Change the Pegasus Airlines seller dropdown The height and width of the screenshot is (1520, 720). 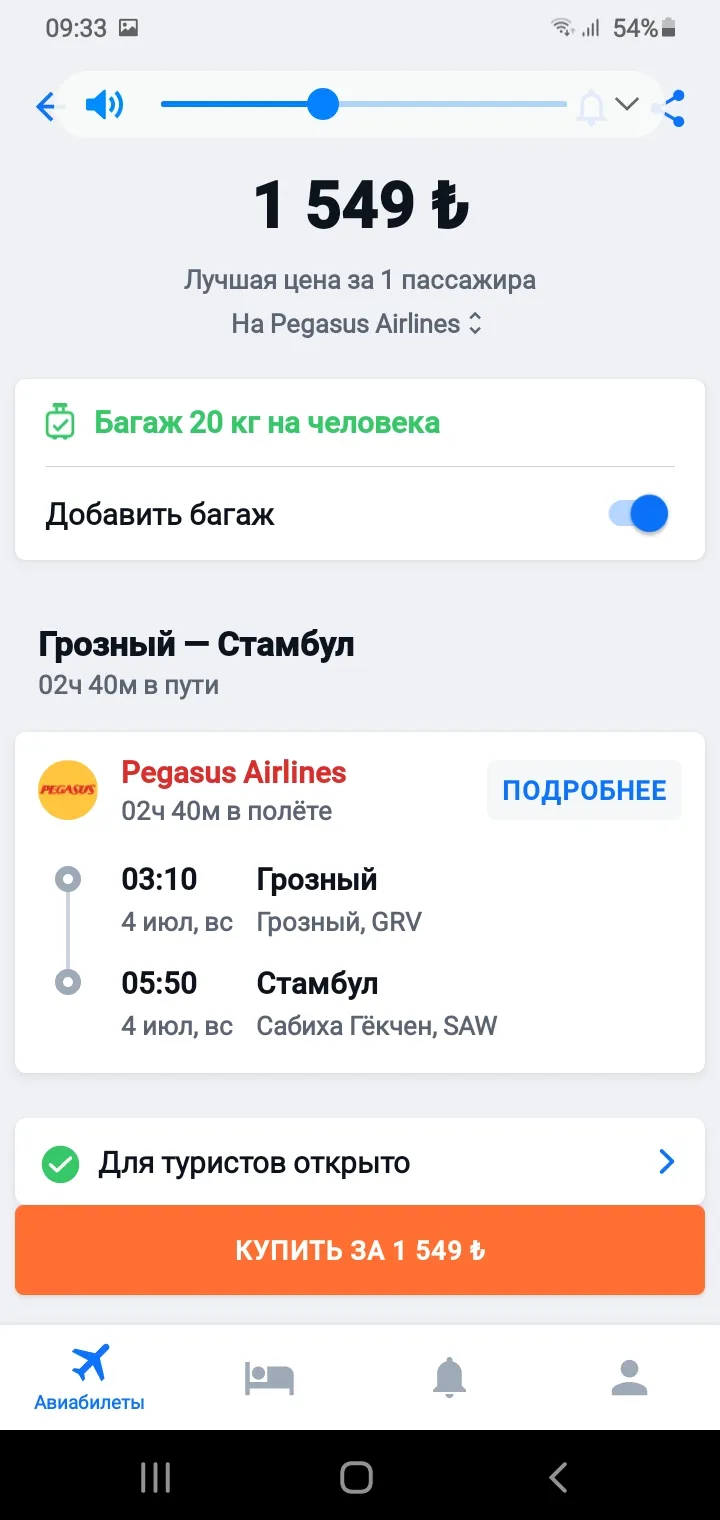pyautogui.click(x=358, y=324)
